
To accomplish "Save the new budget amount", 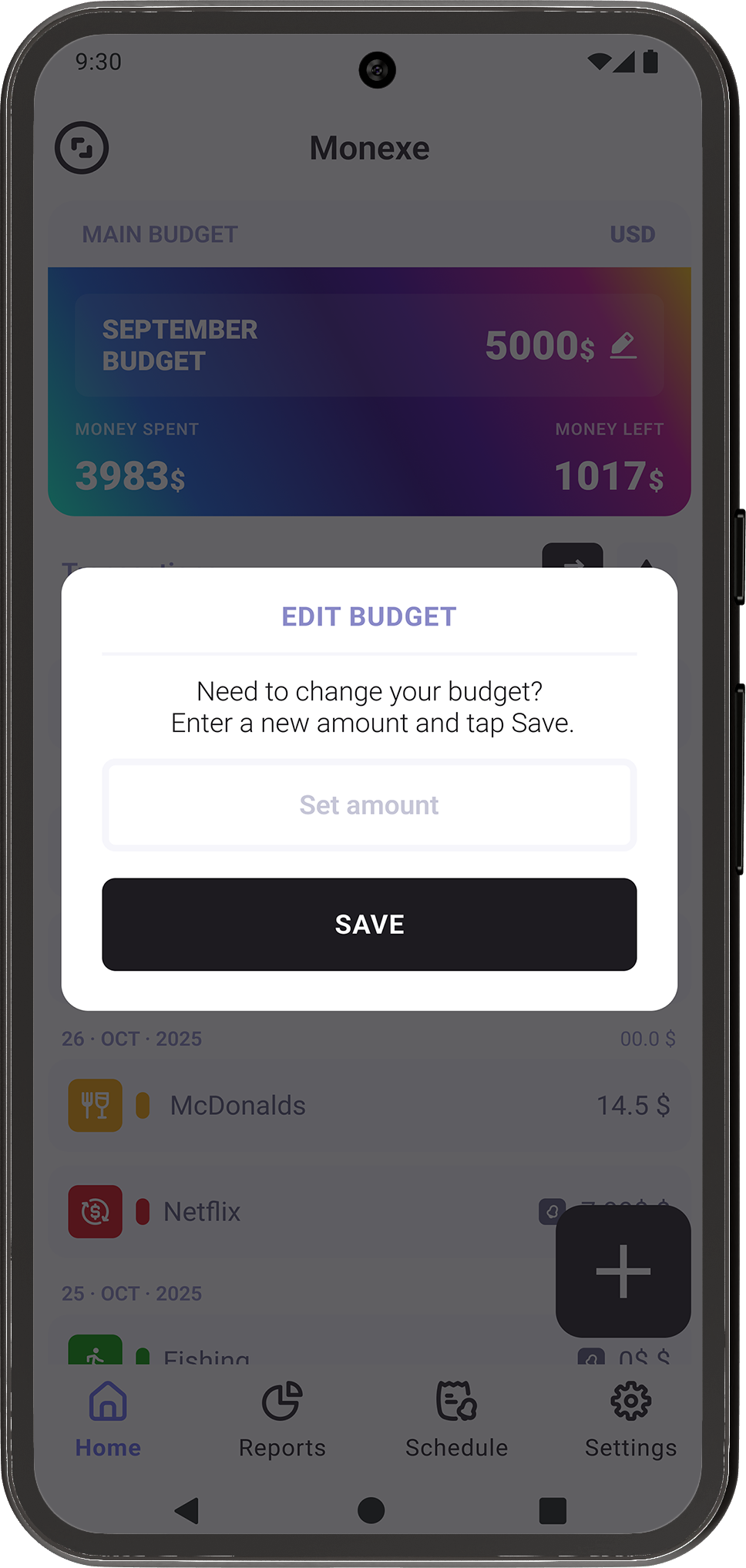I will pos(369,924).
